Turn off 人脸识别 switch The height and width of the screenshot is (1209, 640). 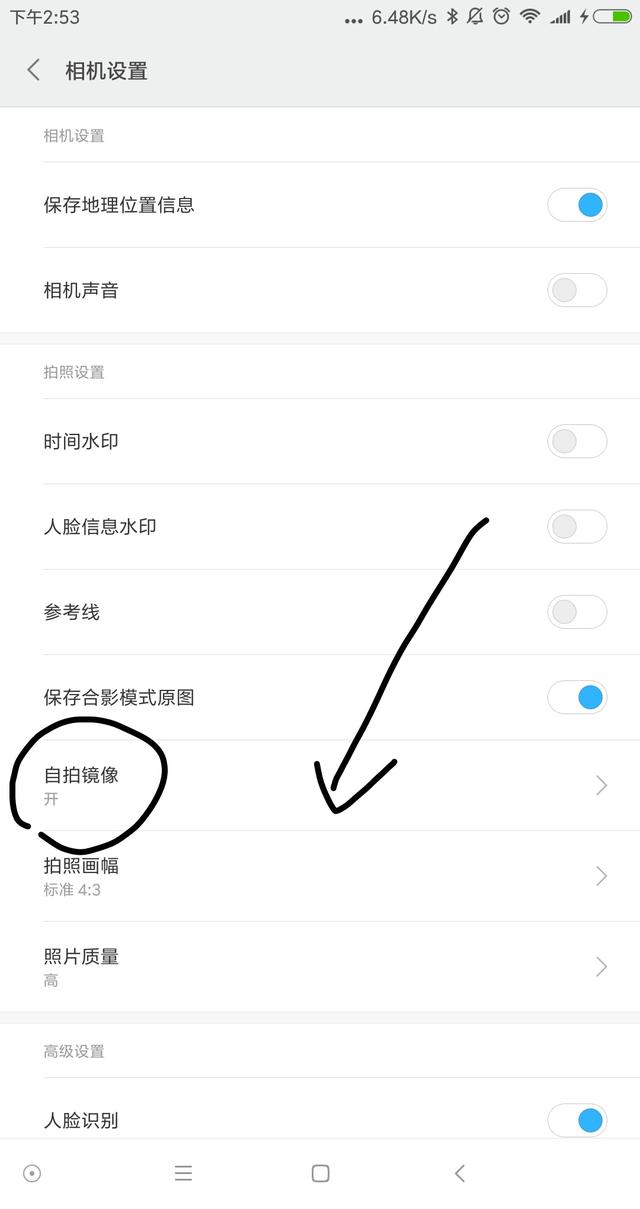tap(577, 1120)
